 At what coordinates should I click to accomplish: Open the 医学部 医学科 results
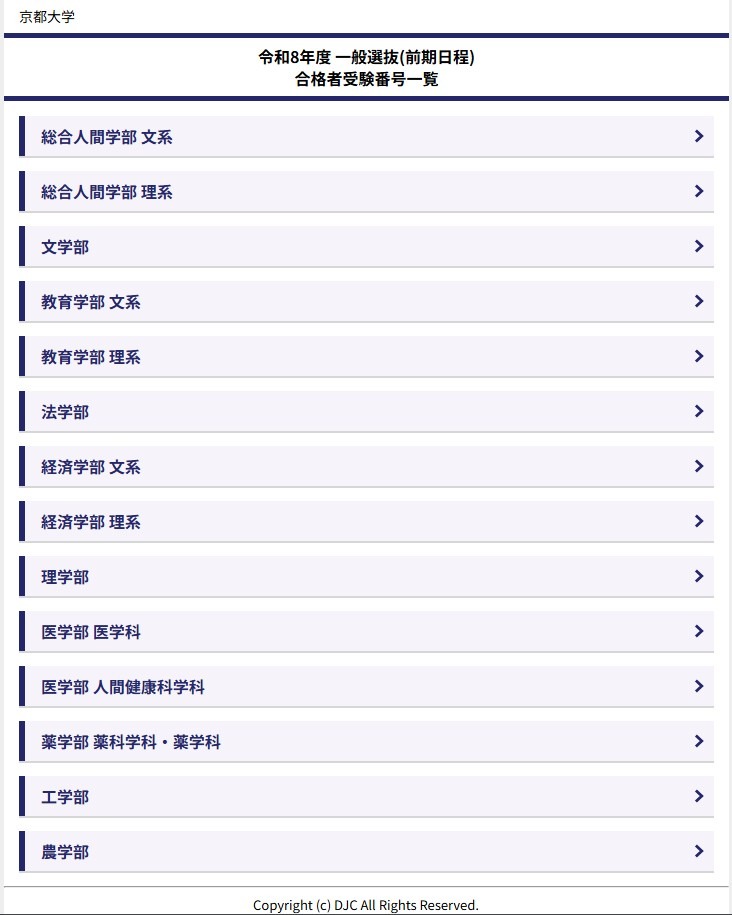click(366, 631)
